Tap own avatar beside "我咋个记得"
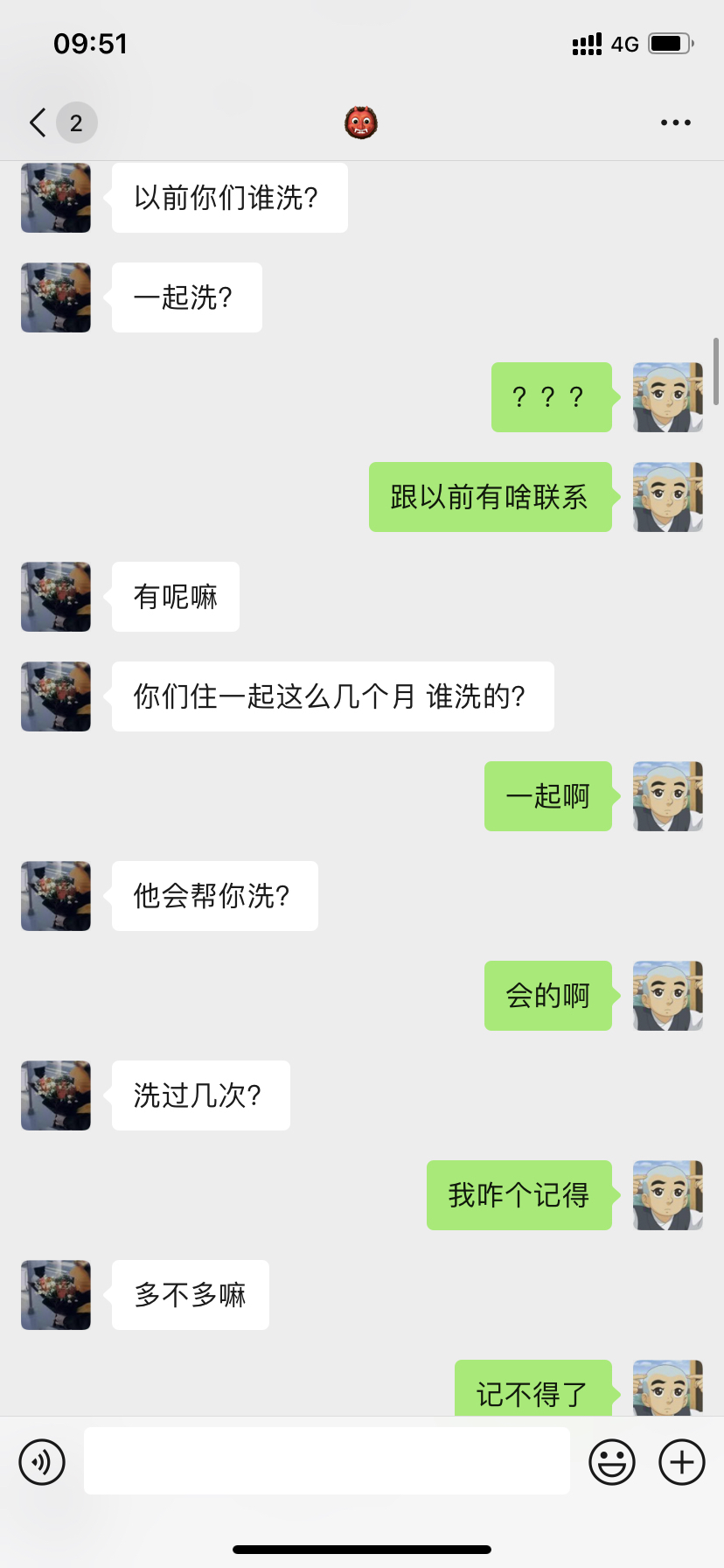This screenshot has height=1568, width=724. click(668, 1195)
